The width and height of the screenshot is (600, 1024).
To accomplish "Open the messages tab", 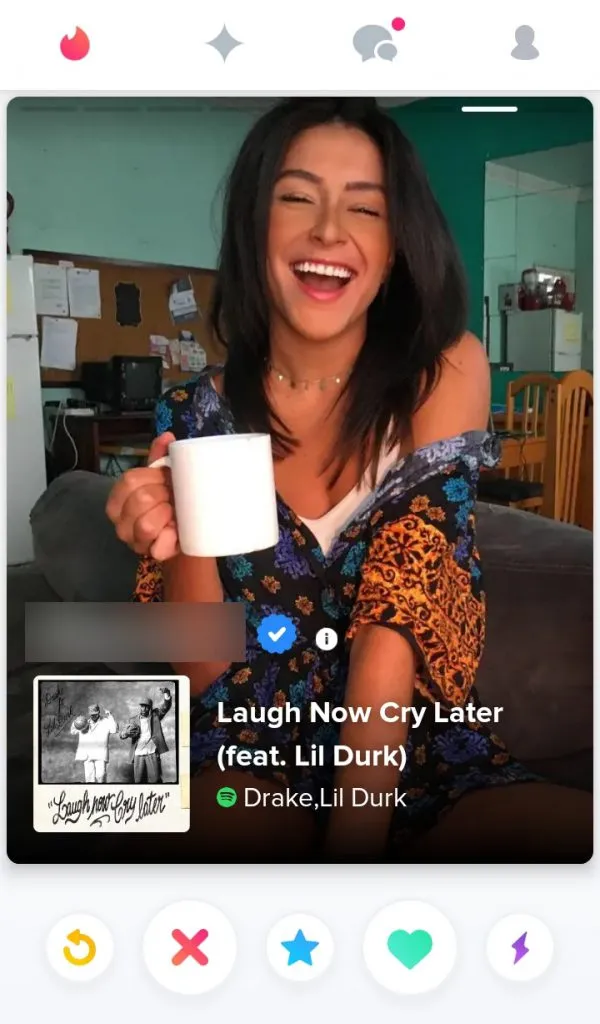I will (x=376, y=43).
